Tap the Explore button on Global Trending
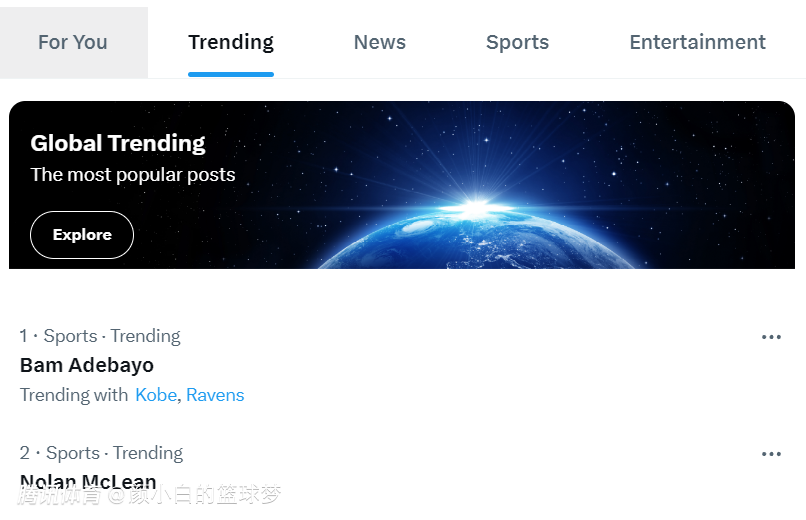 pos(82,235)
